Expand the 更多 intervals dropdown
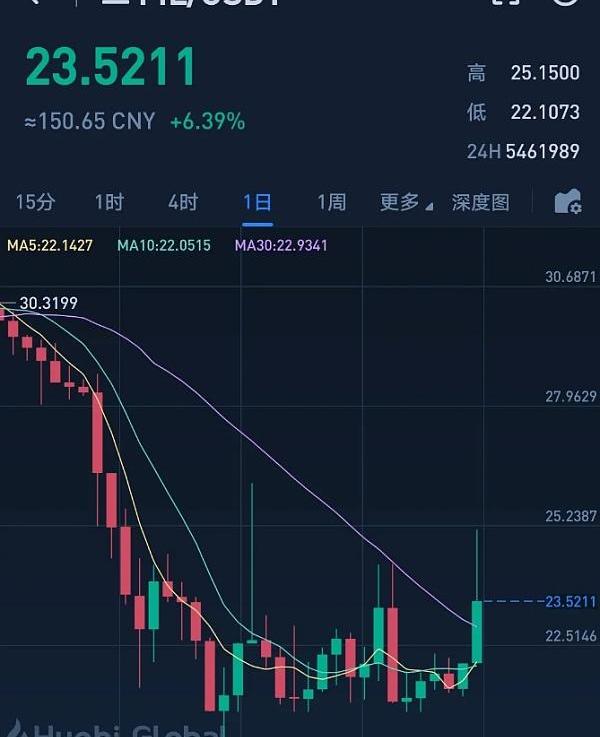The width and height of the screenshot is (600, 737). (405, 202)
